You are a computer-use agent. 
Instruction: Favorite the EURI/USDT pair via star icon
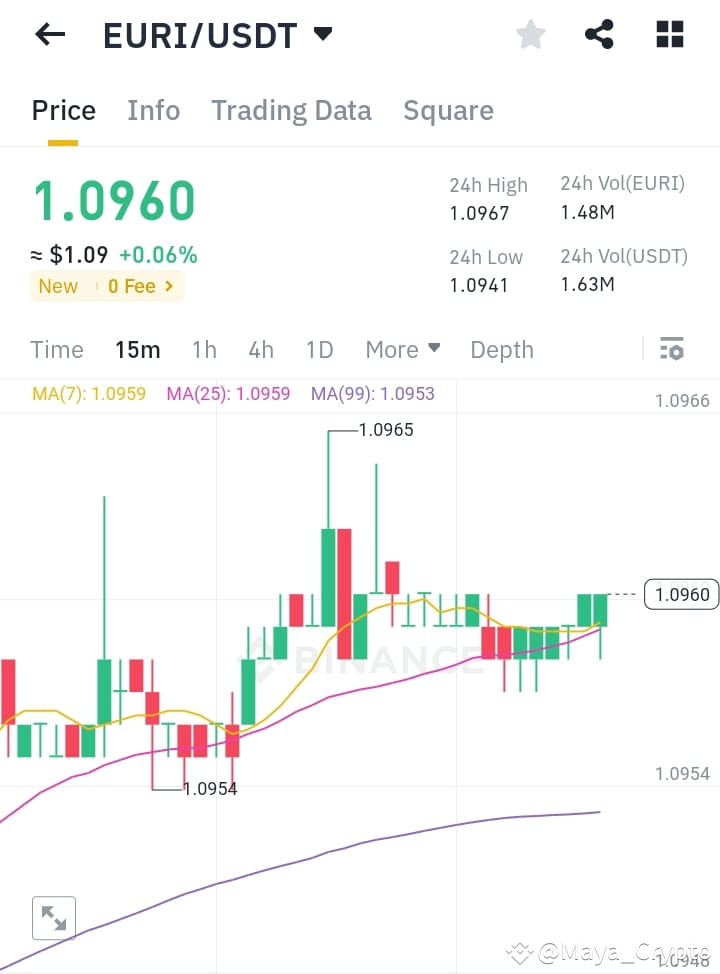530,33
